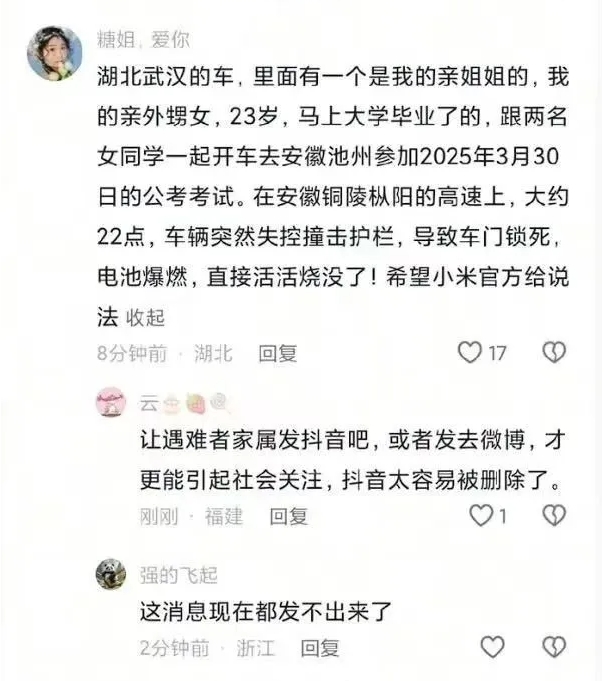Collapse the long comment with 收起
This screenshot has height=681, width=610.
[x=145, y=318]
